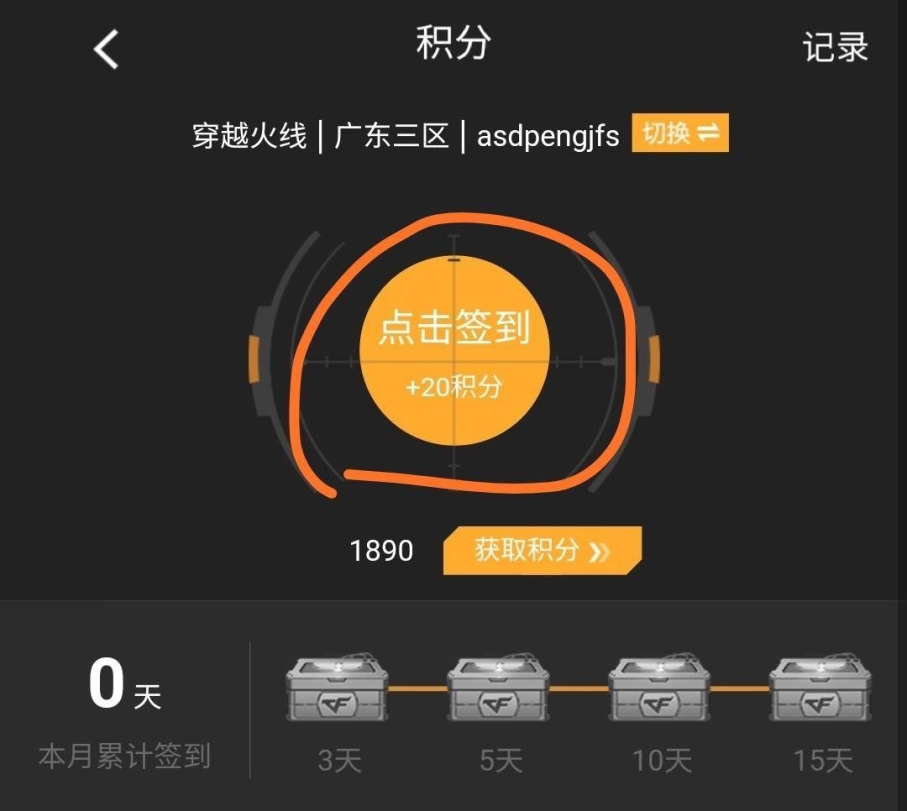Image resolution: width=907 pixels, height=811 pixels.
Task: Open the 3天 reward chest
Action: coord(339,691)
